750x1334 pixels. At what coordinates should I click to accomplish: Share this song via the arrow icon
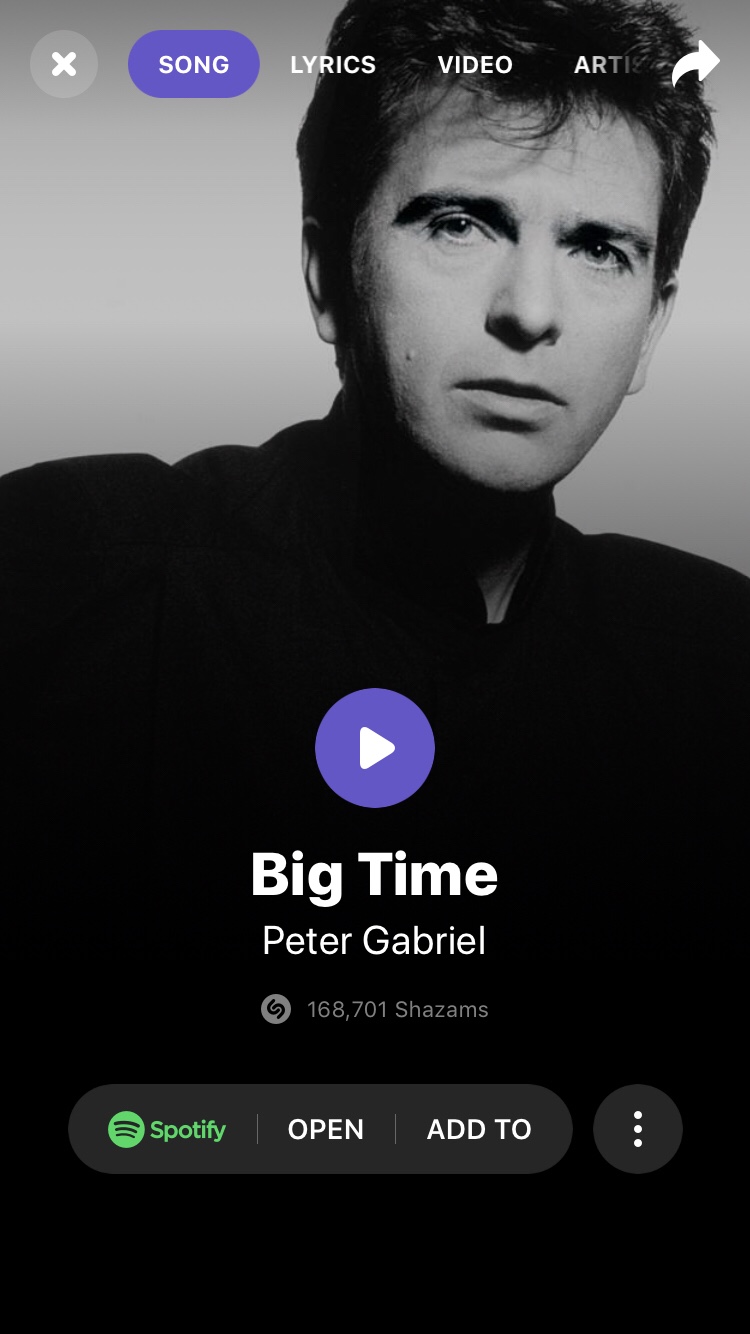tap(695, 65)
